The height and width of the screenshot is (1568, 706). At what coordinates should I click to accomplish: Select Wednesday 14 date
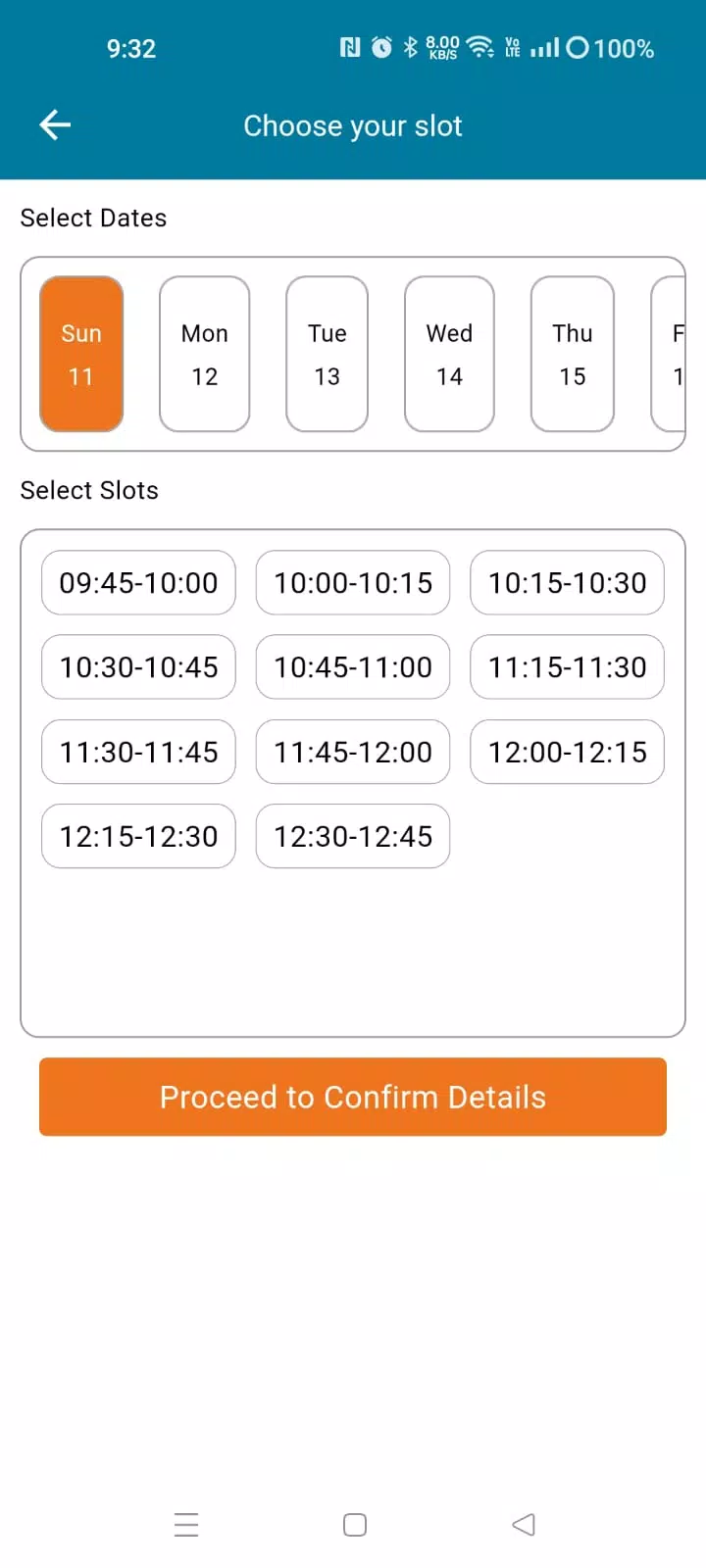click(450, 354)
